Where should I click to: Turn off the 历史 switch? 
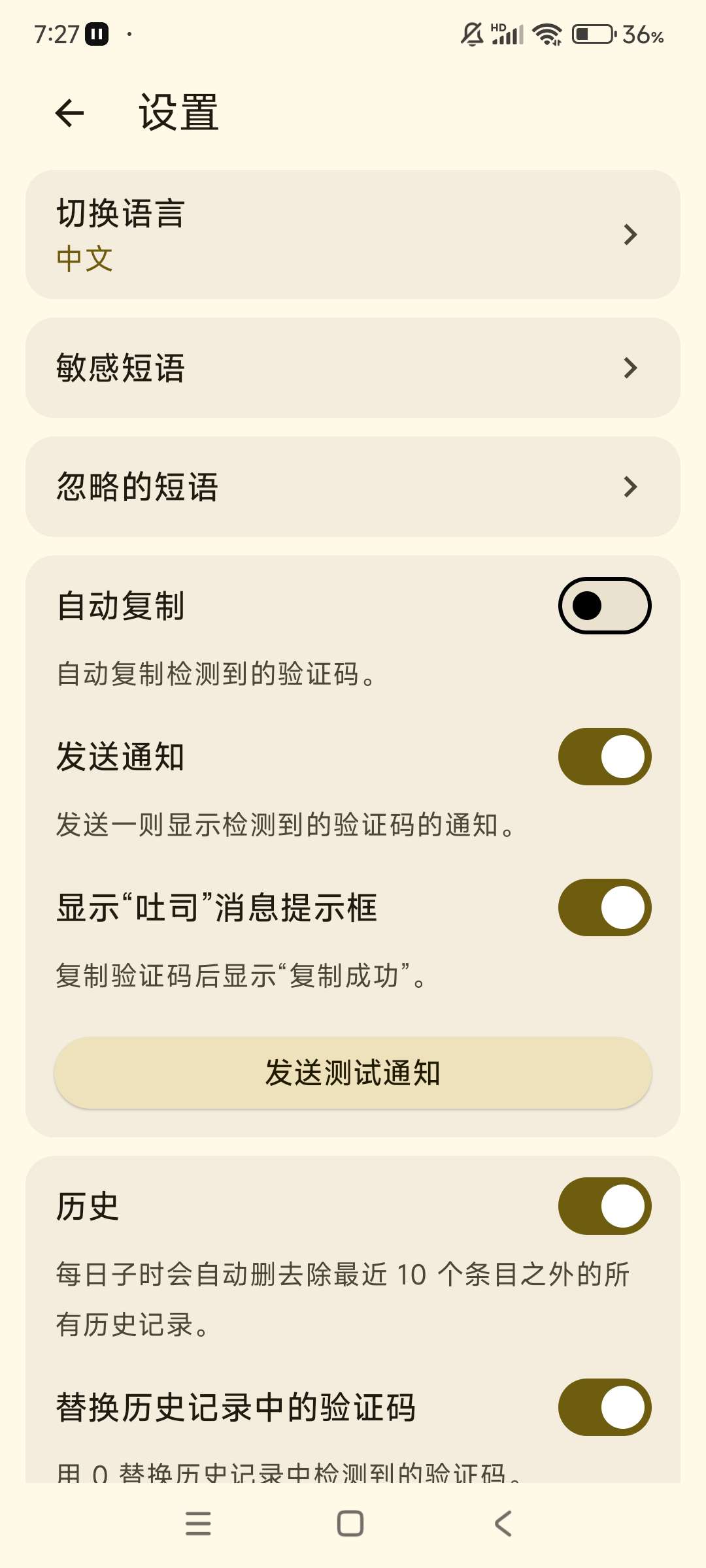(x=604, y=1206)
